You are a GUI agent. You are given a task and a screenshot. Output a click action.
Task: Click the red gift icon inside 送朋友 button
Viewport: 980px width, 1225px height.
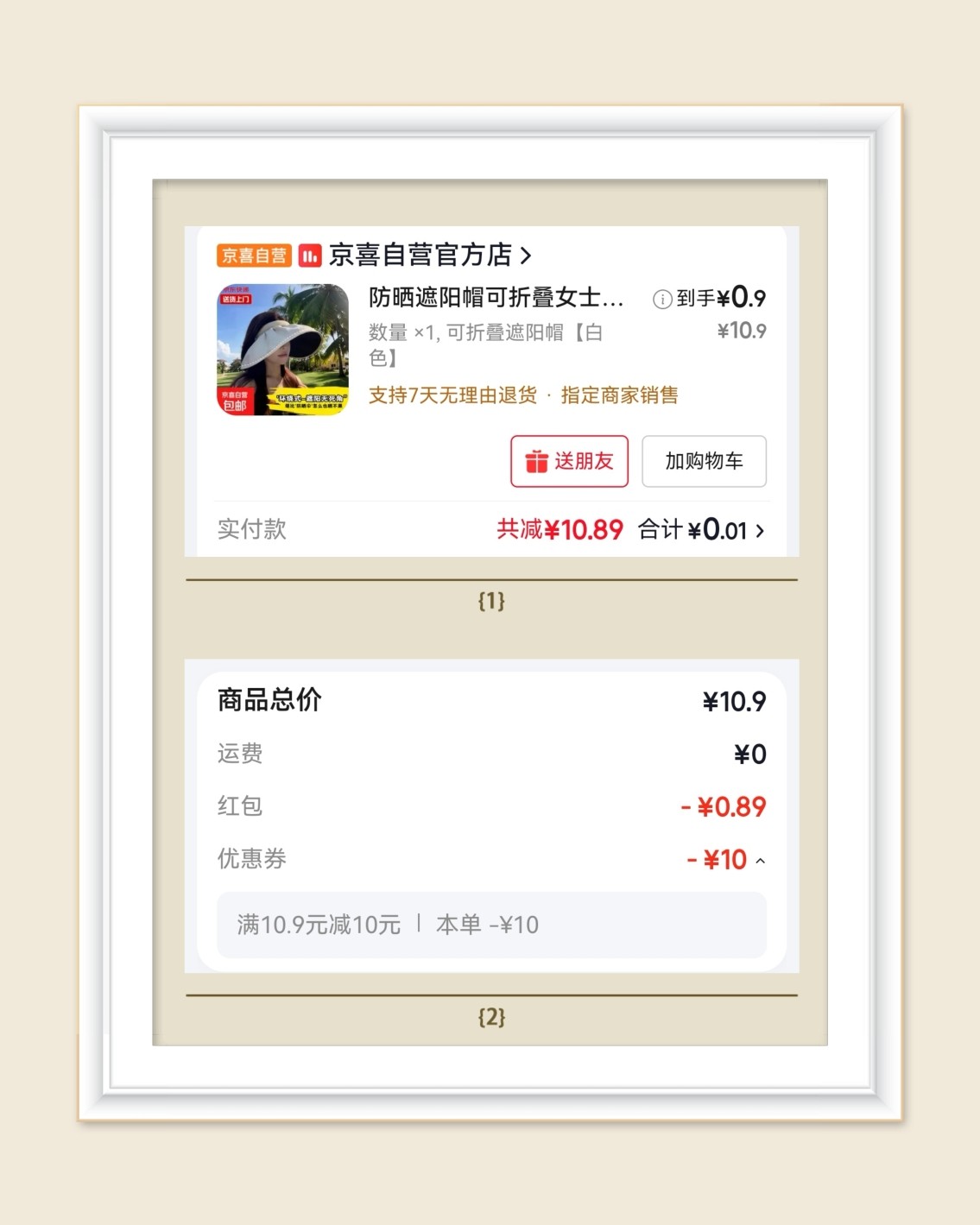tap(535, 461)
